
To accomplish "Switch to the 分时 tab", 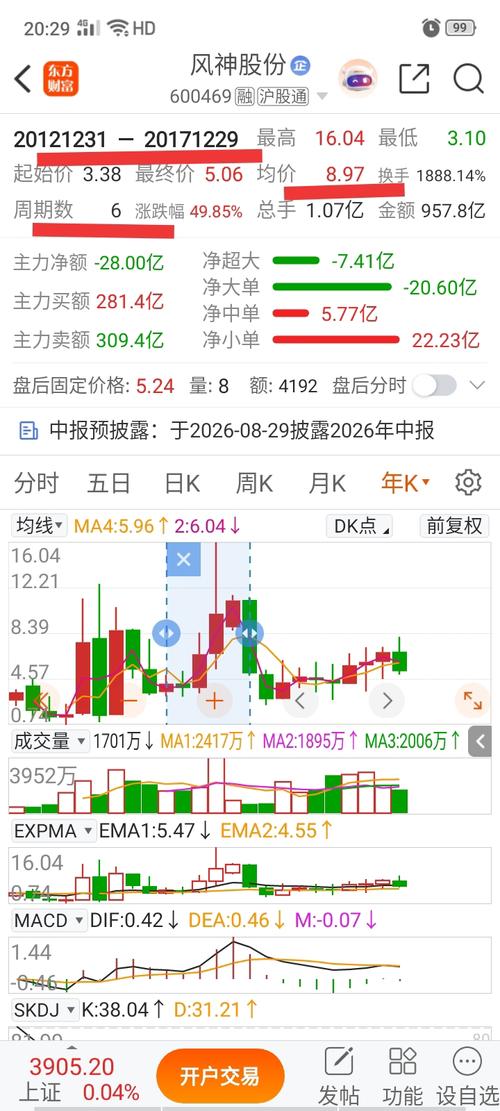I will click(37, 483).
